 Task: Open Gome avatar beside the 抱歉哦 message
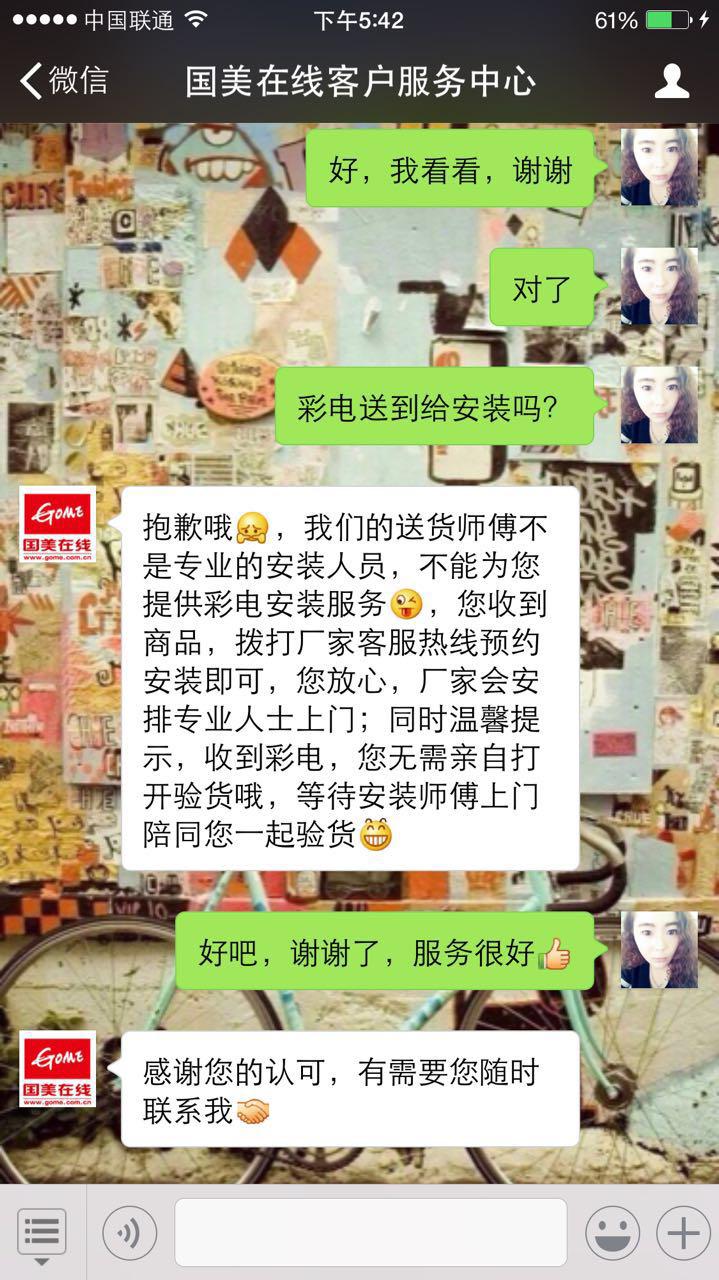58,525
